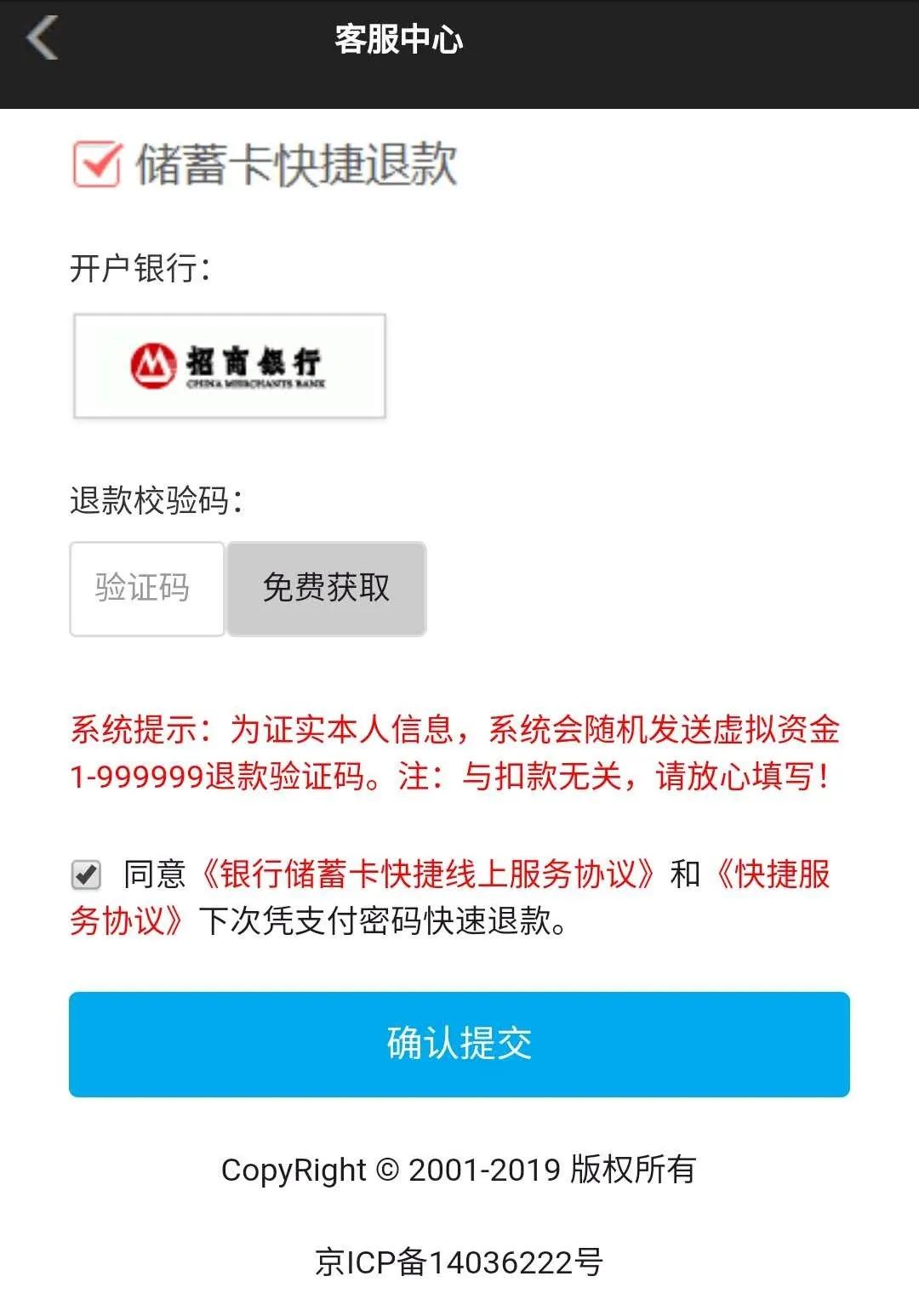The height and width of the screenshot is (1316, 919).
Task: Tap the back arrow in the header
Action: 41,38
